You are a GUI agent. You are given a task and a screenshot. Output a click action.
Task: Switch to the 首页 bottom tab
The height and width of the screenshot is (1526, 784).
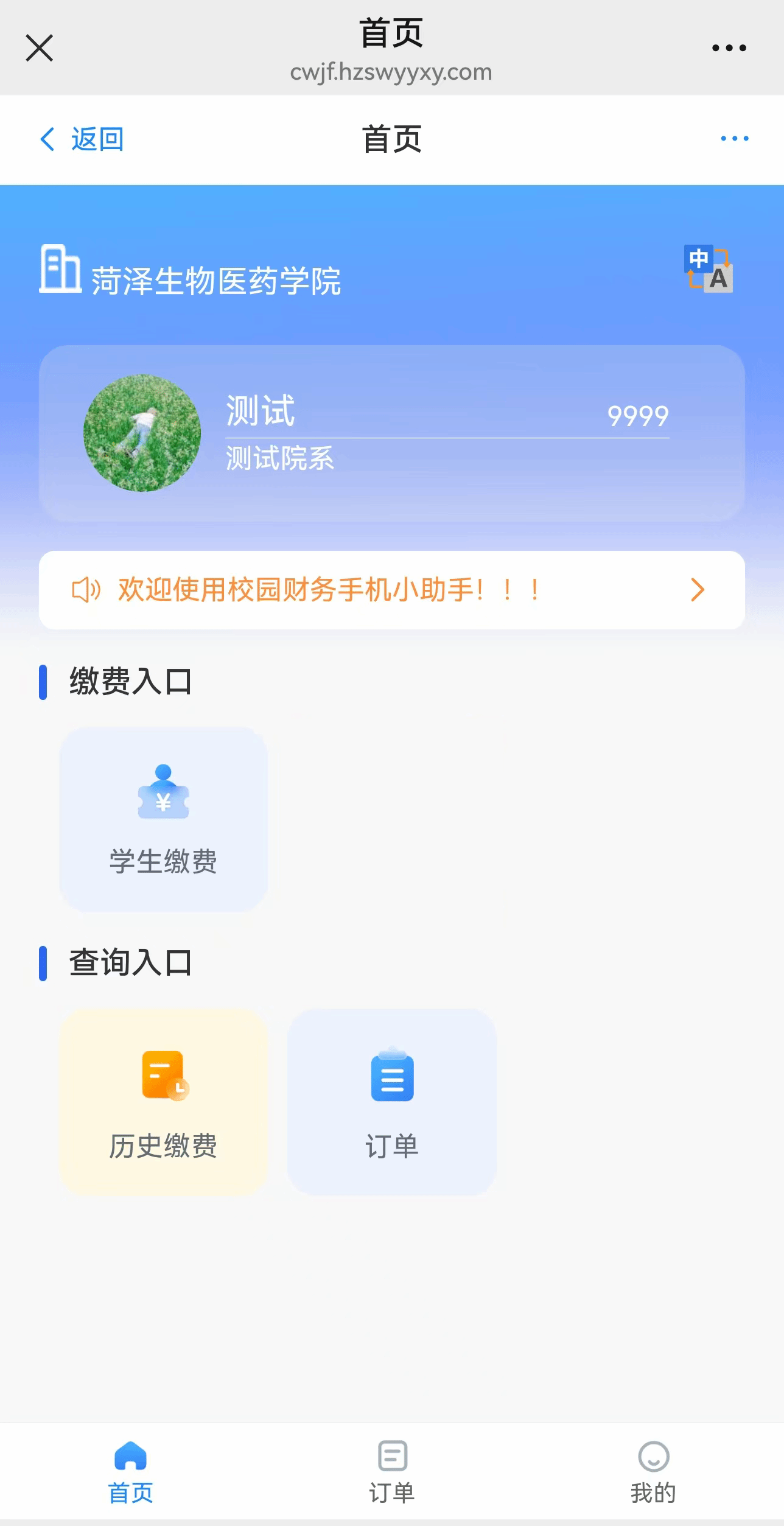point(130,1472)
